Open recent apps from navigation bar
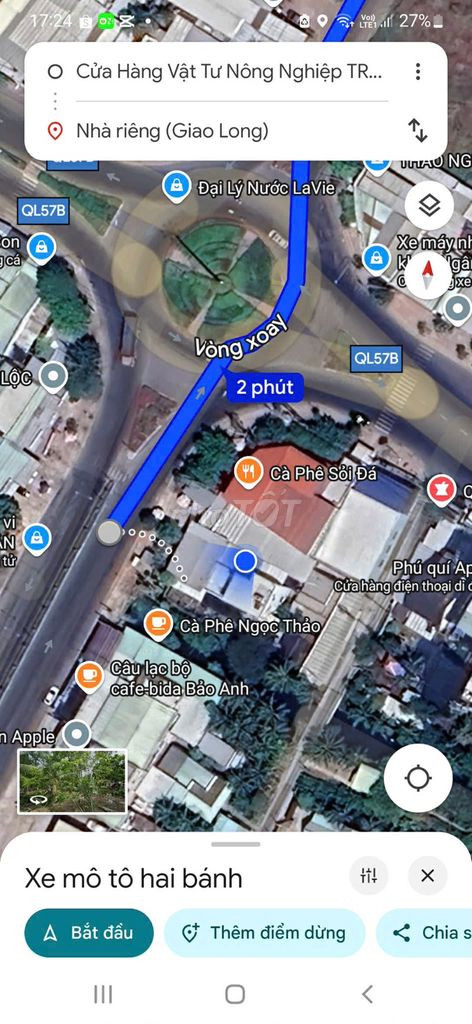This screenshot has height=1024, width=472. coord(102,994)
